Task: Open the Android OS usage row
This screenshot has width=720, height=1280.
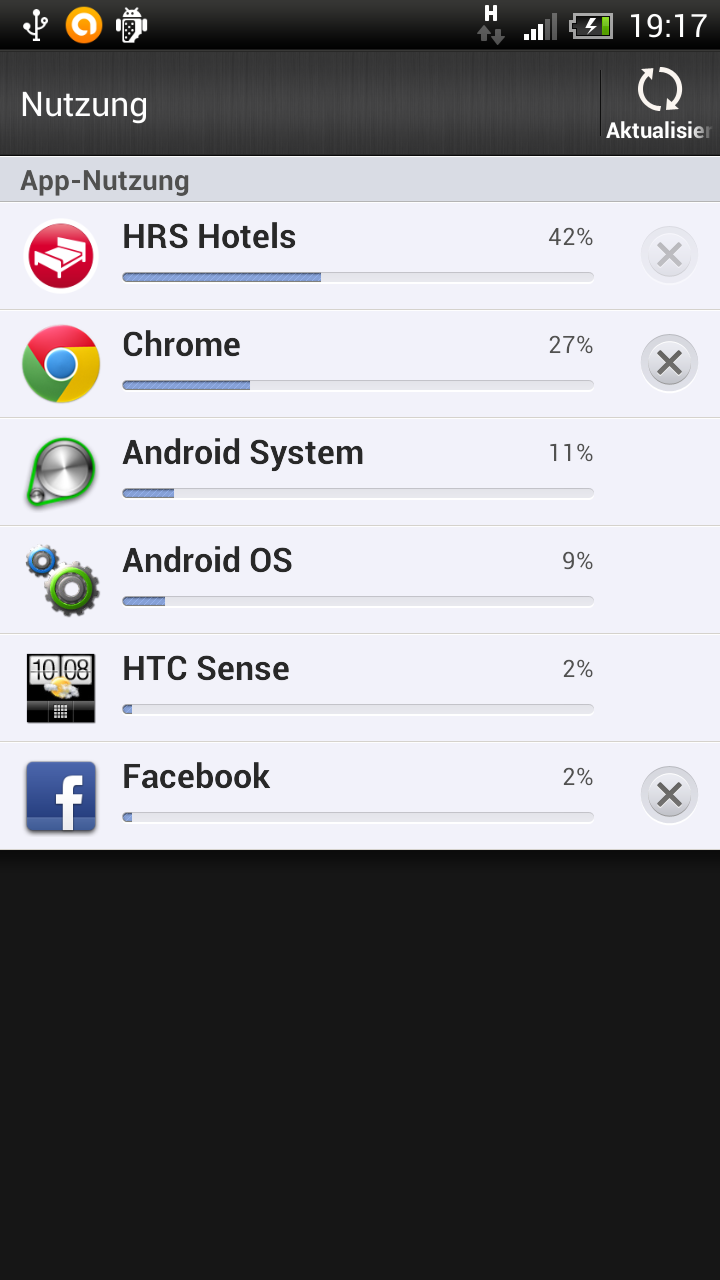Action: click(360, 580)
